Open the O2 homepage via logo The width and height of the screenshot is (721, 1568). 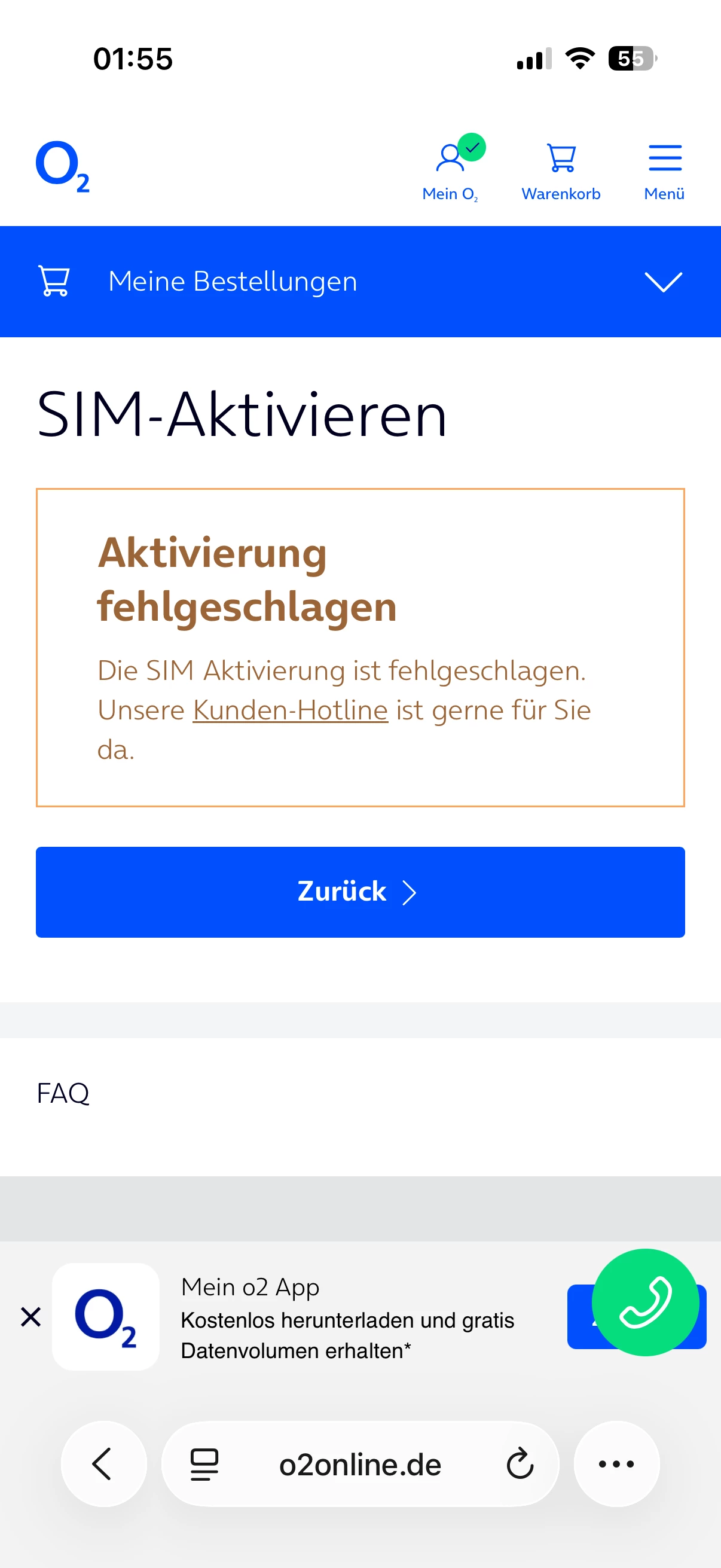pos(63,166)
